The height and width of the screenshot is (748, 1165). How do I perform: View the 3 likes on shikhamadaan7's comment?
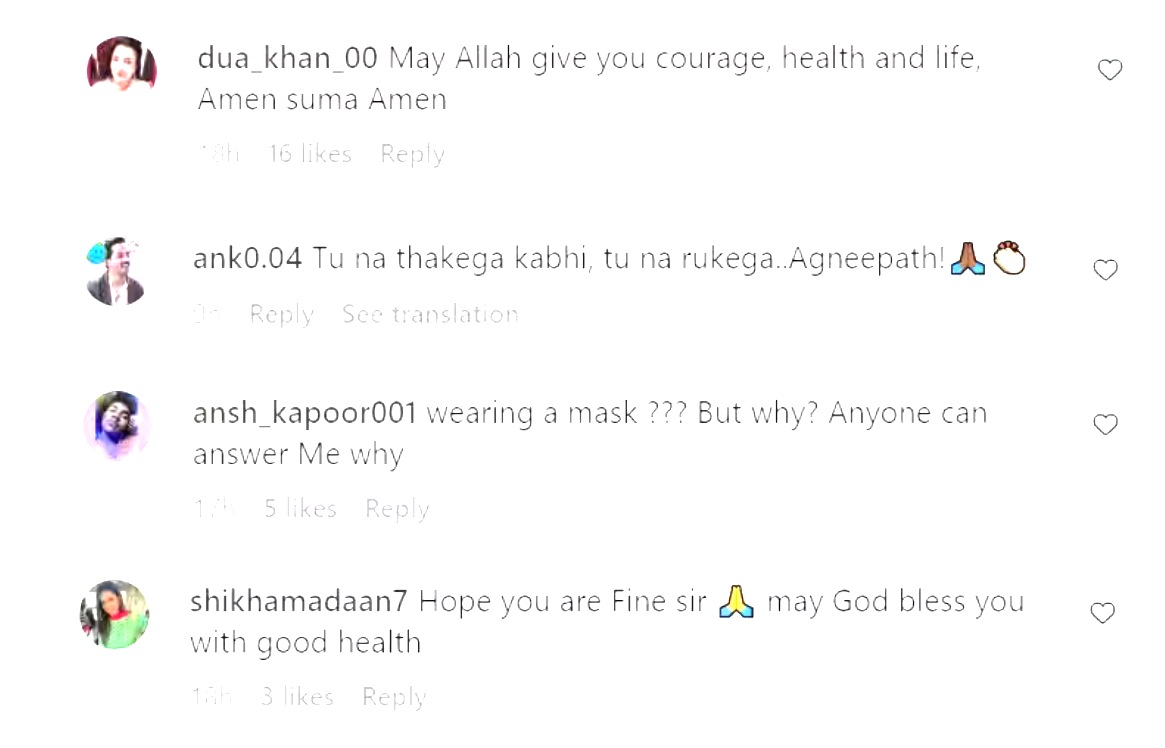pyautogui.click(x=297, y=697)
